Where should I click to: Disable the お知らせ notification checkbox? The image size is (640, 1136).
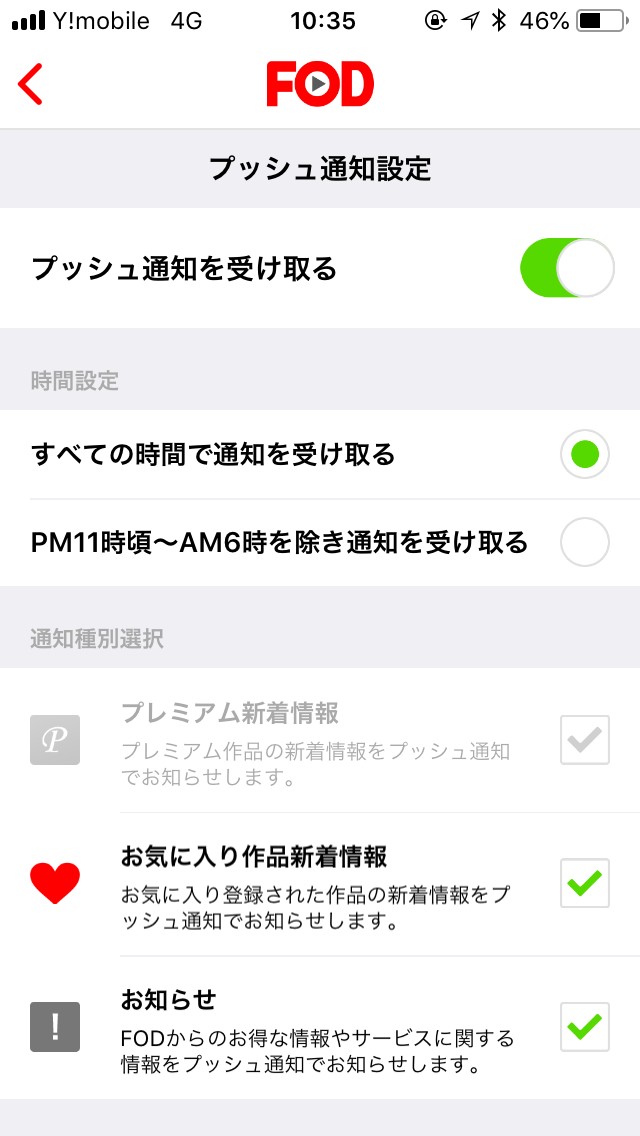tap(584, 1026)
